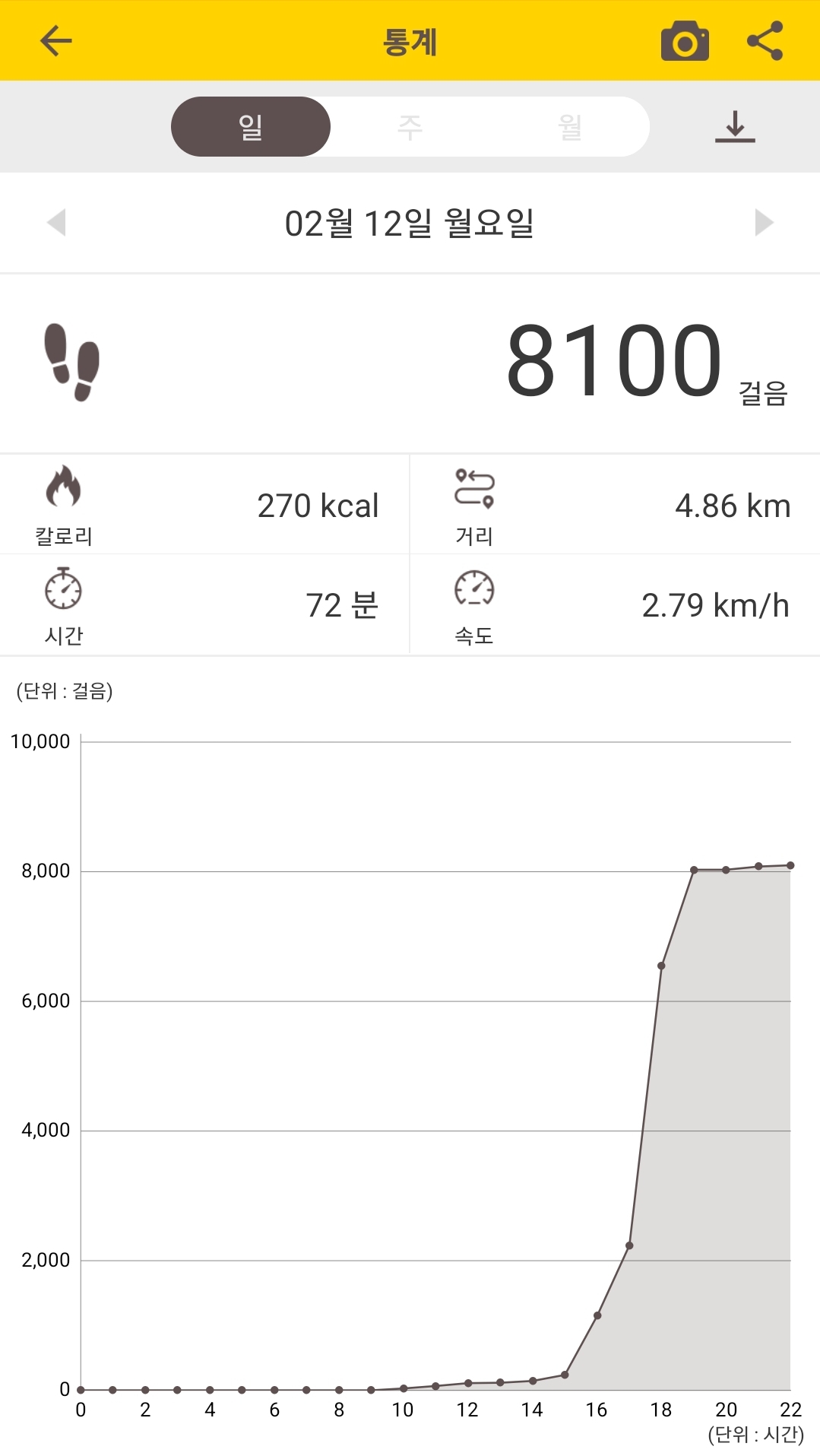Go to the next day
The height and width of the screenshot is (1456, 820).
[764, 223]
